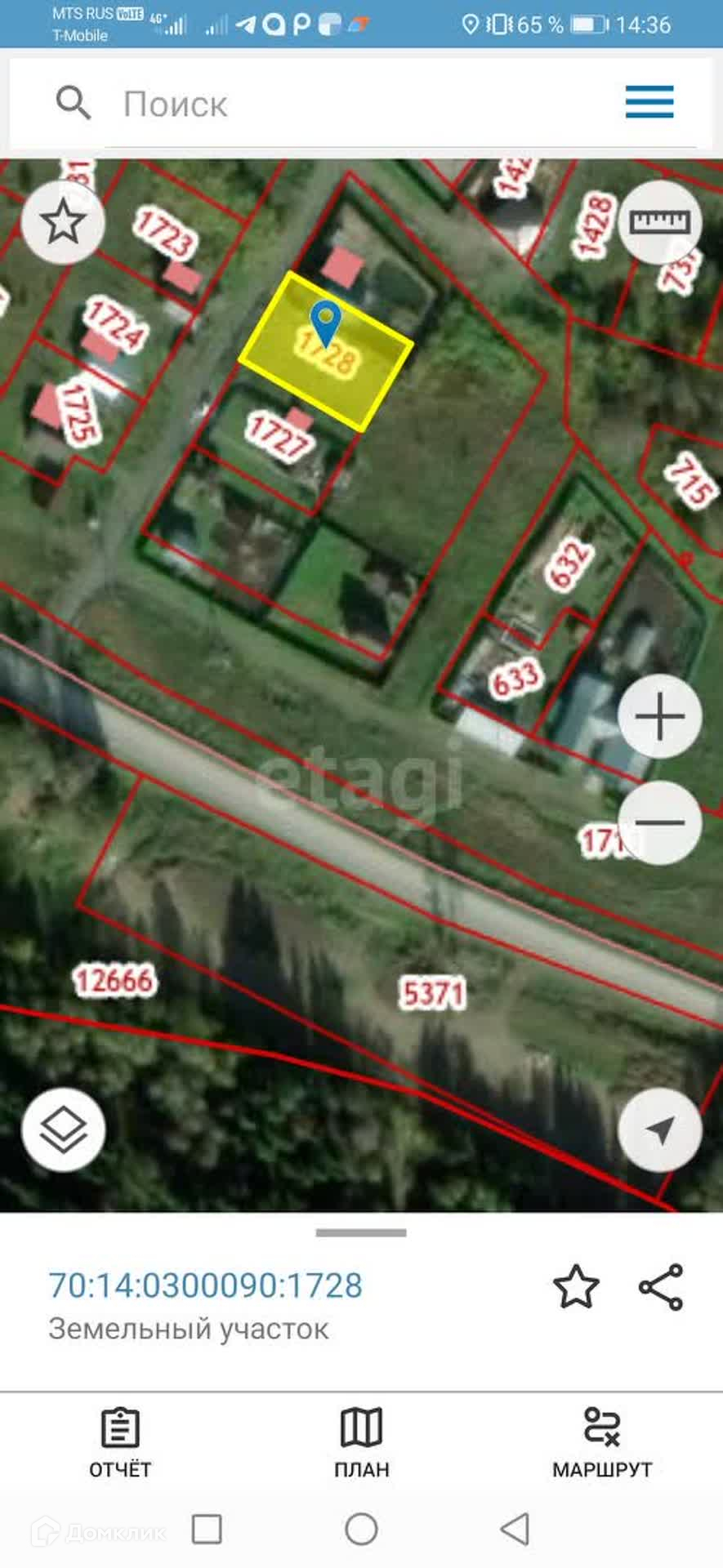This screenshot has height=1568, width=723.
Task: Open the hamburger menu
Action: pos(649,103)
